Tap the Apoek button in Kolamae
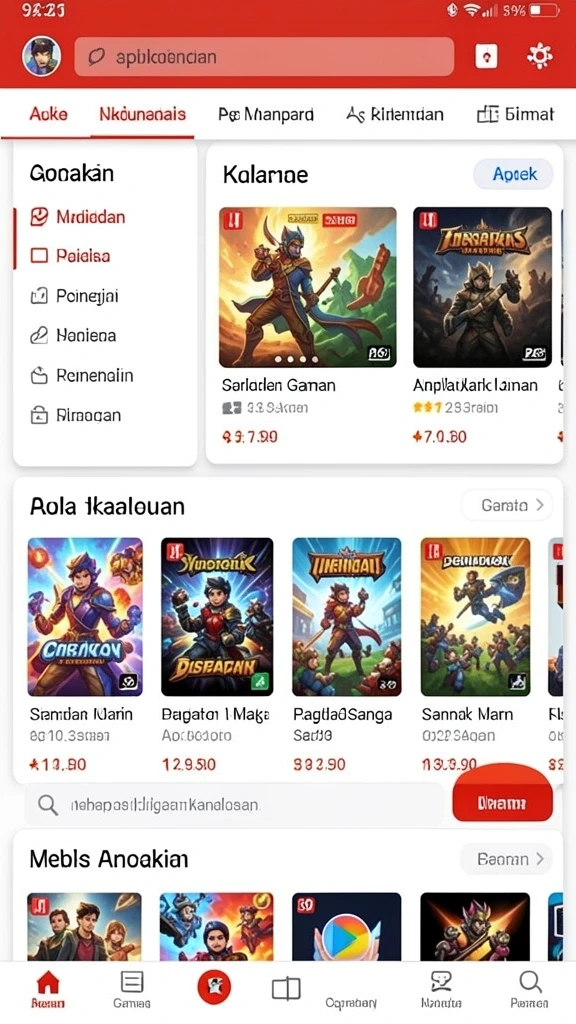 [x=513, y=174]
